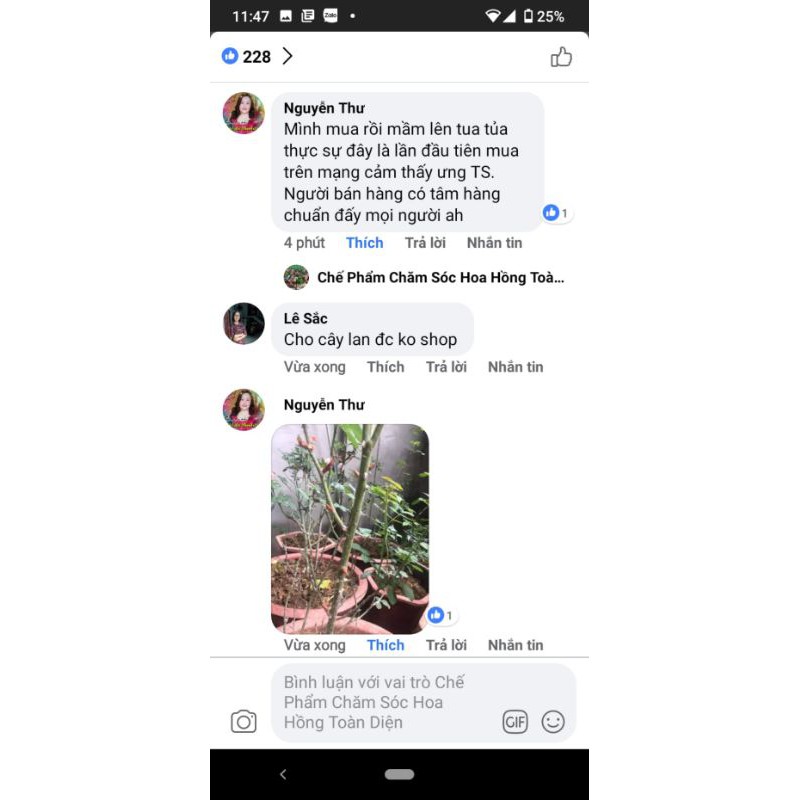Reply to the plant photo comment

pyautogui.click(x=446, y=645)
